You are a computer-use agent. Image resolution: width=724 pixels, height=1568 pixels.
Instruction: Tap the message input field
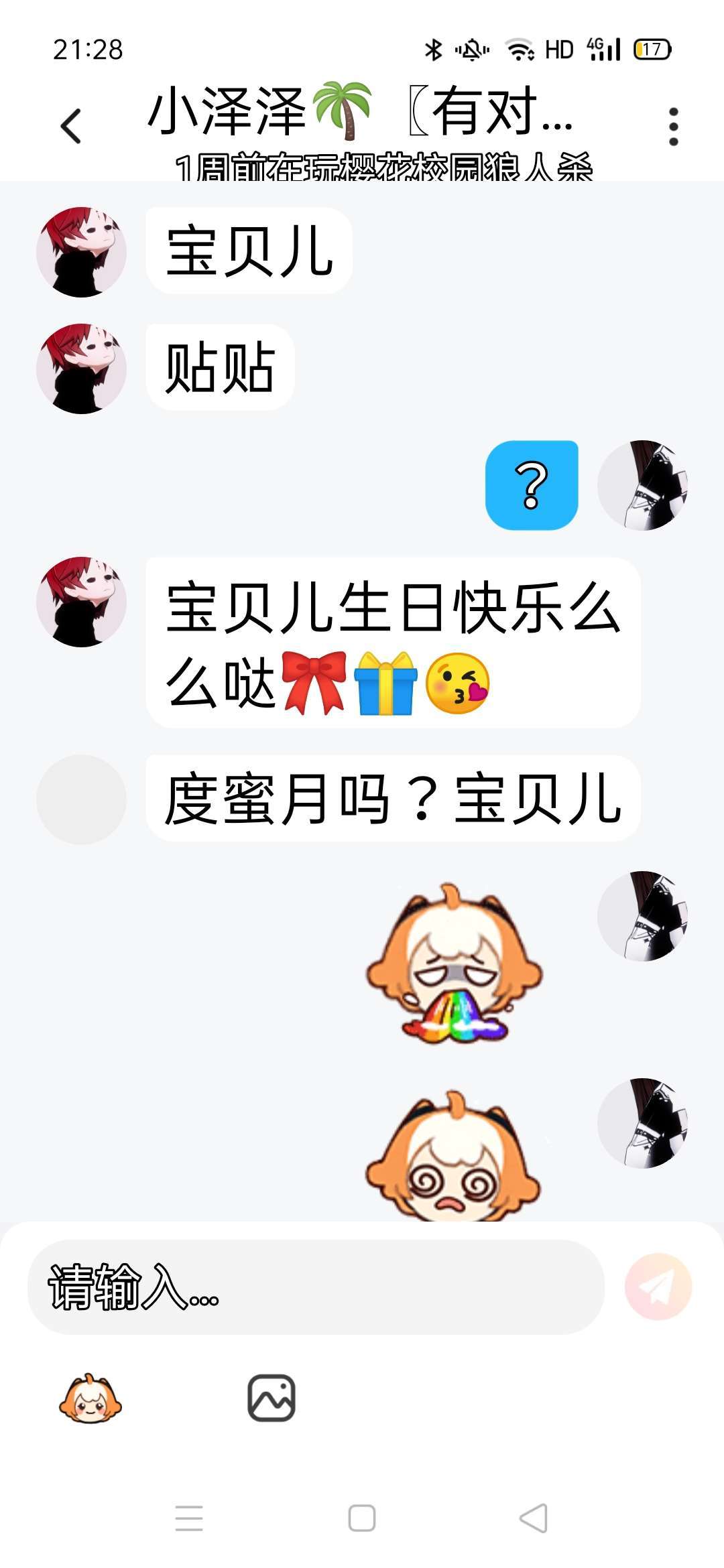316,1286
